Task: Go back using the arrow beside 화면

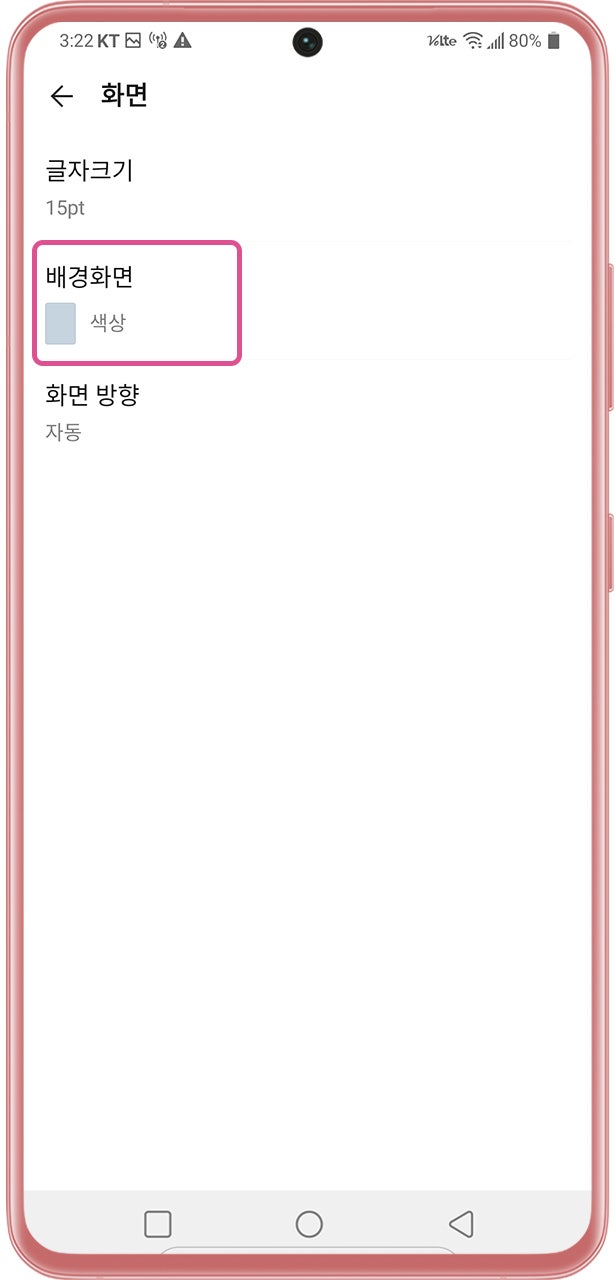Action: (62, 96)
